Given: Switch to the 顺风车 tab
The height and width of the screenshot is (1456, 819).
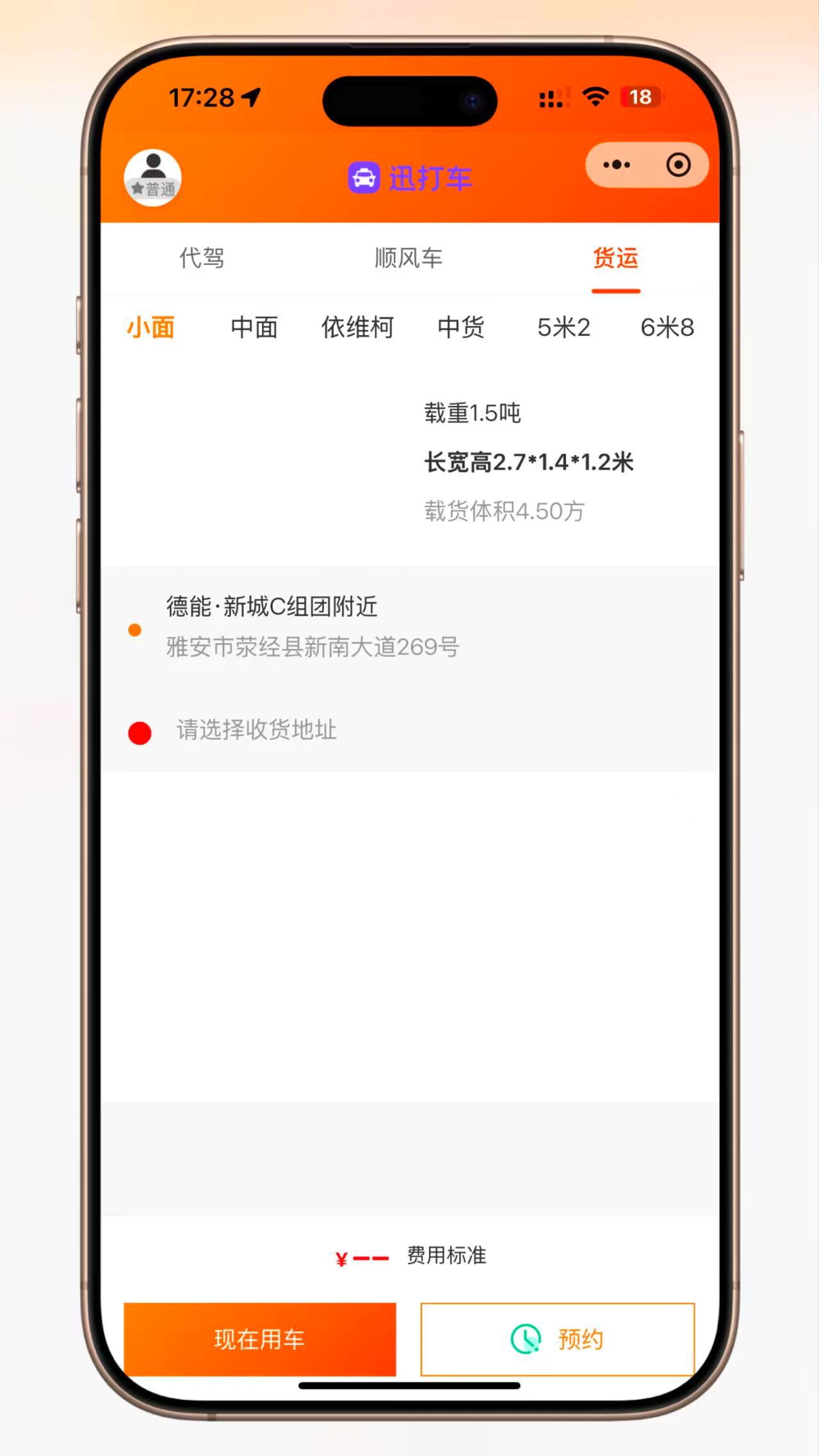Looking at the screenshot, I should [x=409, y=258].
